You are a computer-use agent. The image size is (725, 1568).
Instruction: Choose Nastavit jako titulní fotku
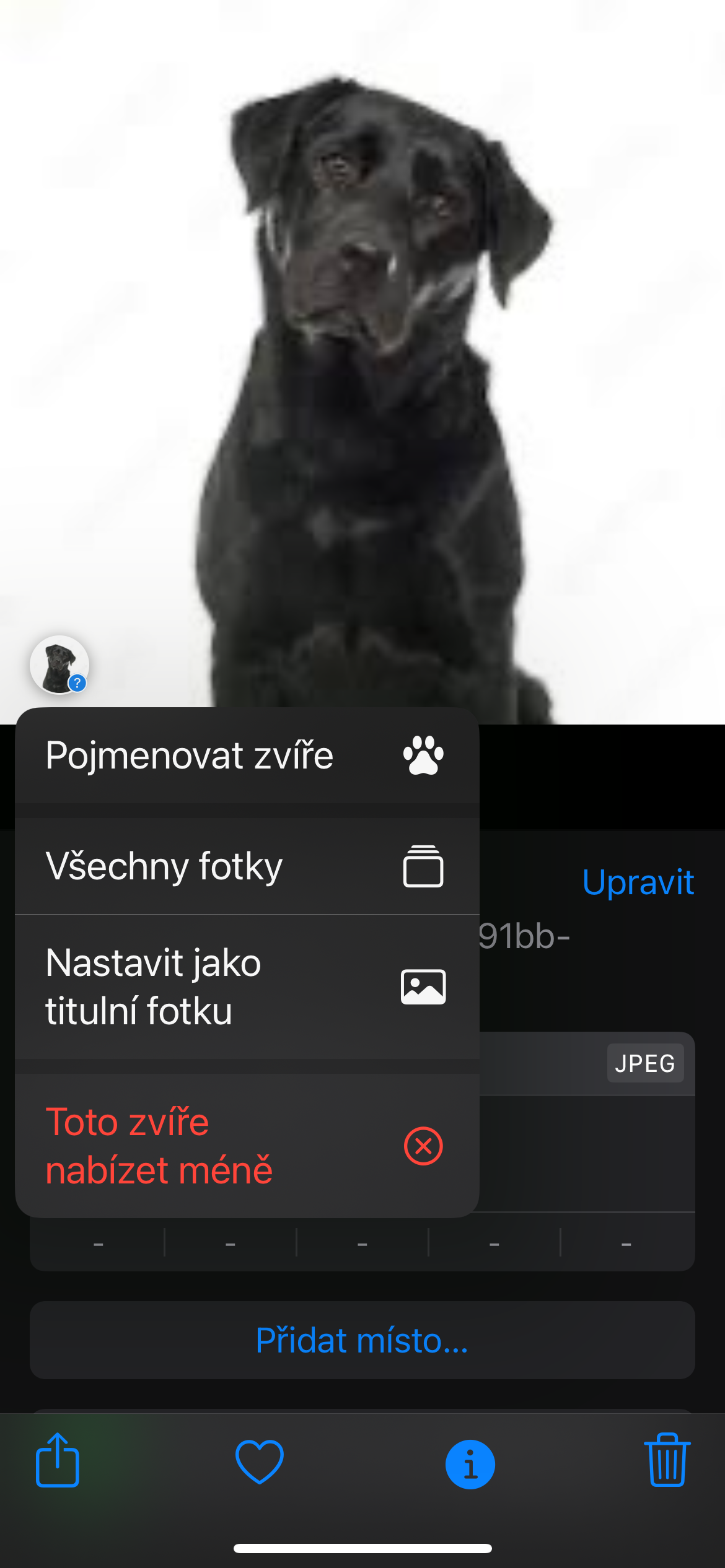click(x=247, y=987)
